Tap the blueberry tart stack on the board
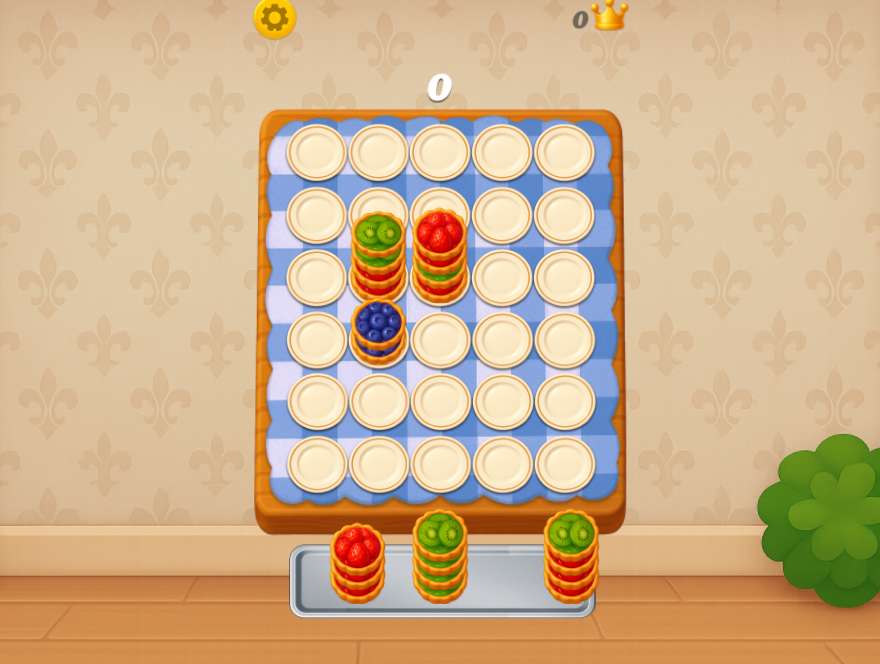The width and height of the screenshot is (880, 664). pos(379,331)
